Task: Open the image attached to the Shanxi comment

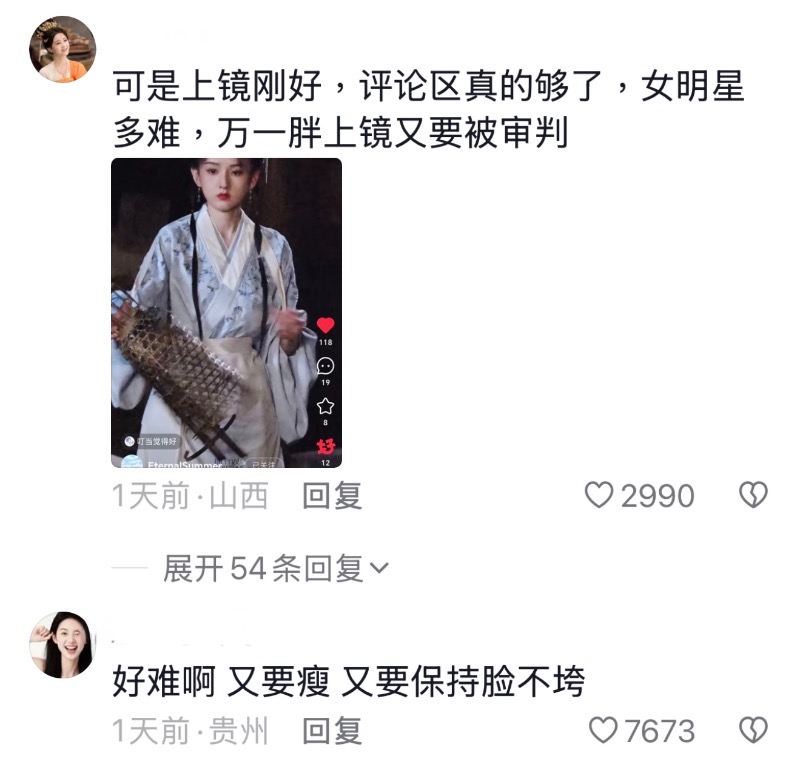Action: click(226, 313)
